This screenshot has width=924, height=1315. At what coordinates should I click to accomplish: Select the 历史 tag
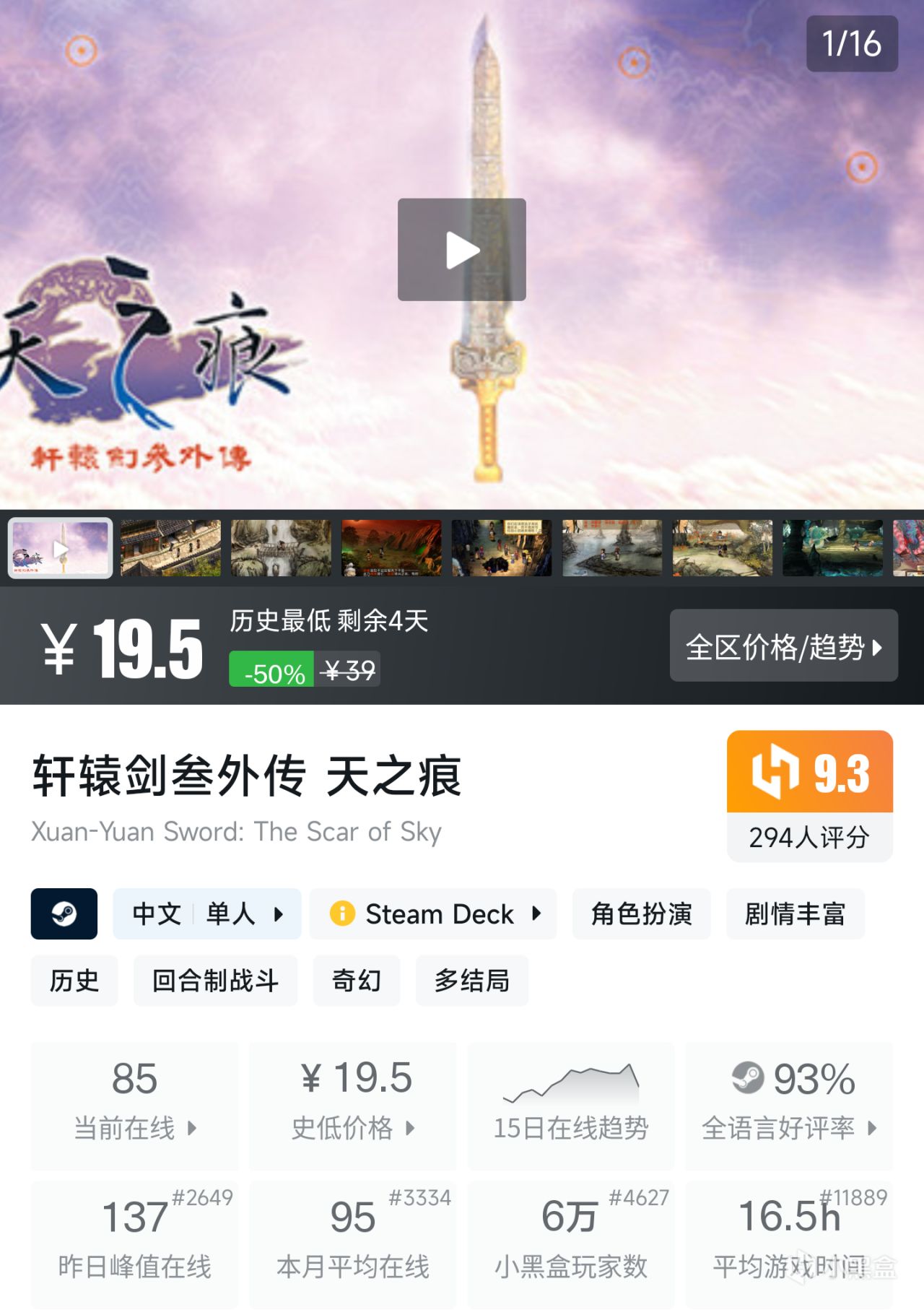pos(74,980)
